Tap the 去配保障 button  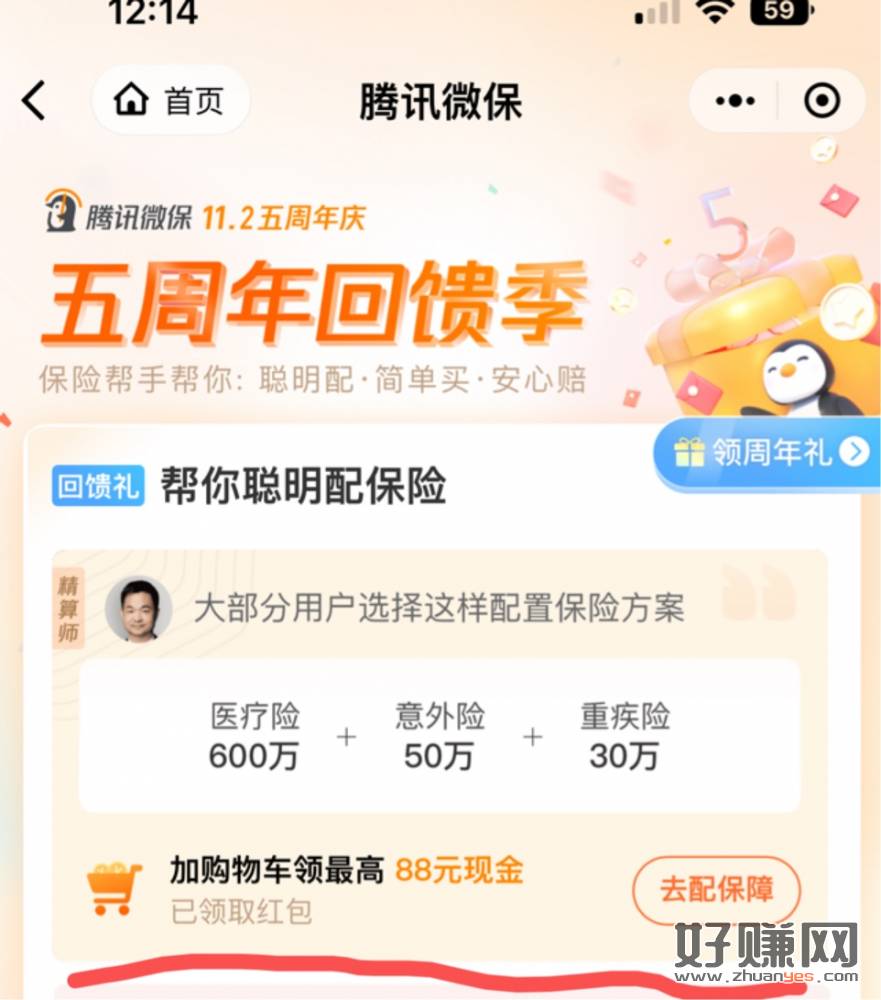pos(716,888)
